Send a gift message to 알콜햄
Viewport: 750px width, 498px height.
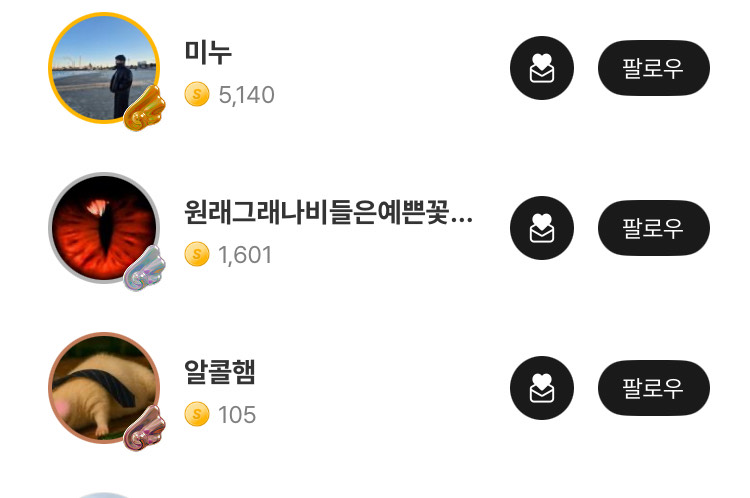click(542, 388)
